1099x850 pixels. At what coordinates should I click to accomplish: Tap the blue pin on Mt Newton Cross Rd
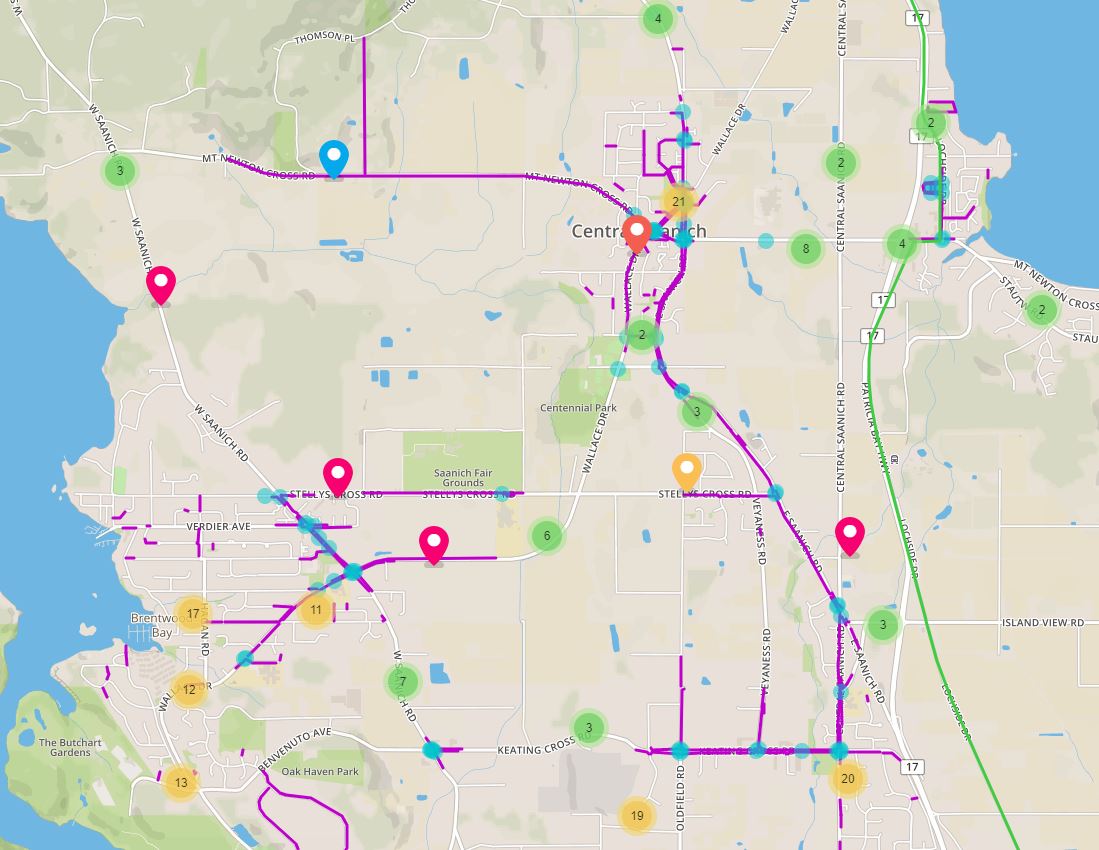pos(333,158)
